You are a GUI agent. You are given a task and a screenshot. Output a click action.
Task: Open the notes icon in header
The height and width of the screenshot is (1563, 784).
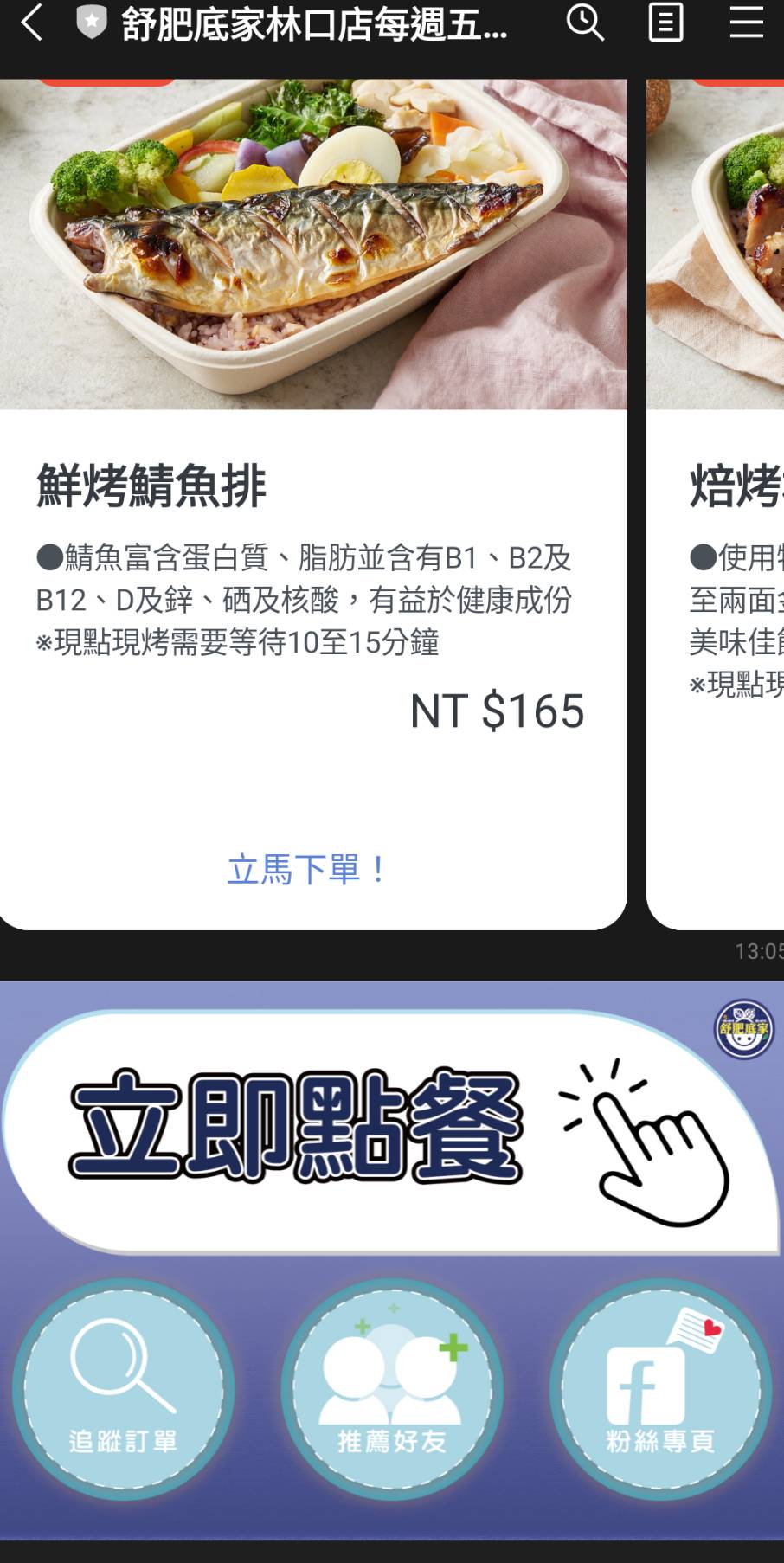click(665, 23)
